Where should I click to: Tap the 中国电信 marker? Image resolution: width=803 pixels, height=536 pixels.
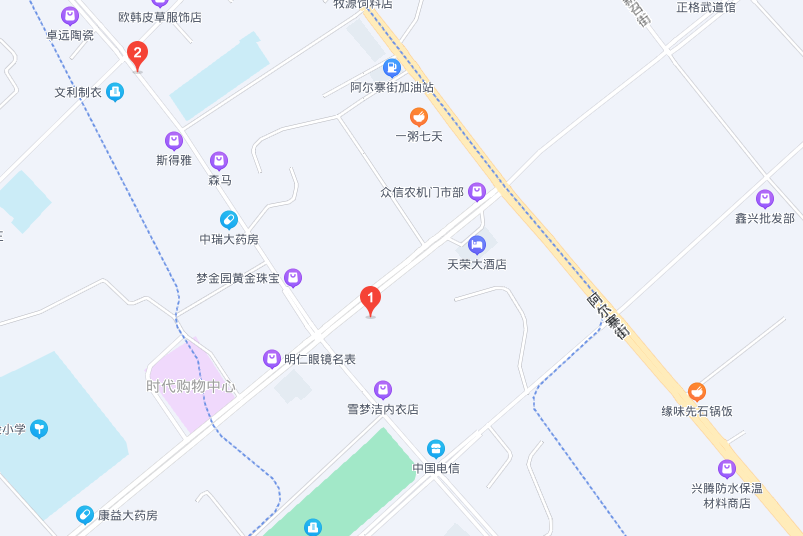tap(435, 448)
